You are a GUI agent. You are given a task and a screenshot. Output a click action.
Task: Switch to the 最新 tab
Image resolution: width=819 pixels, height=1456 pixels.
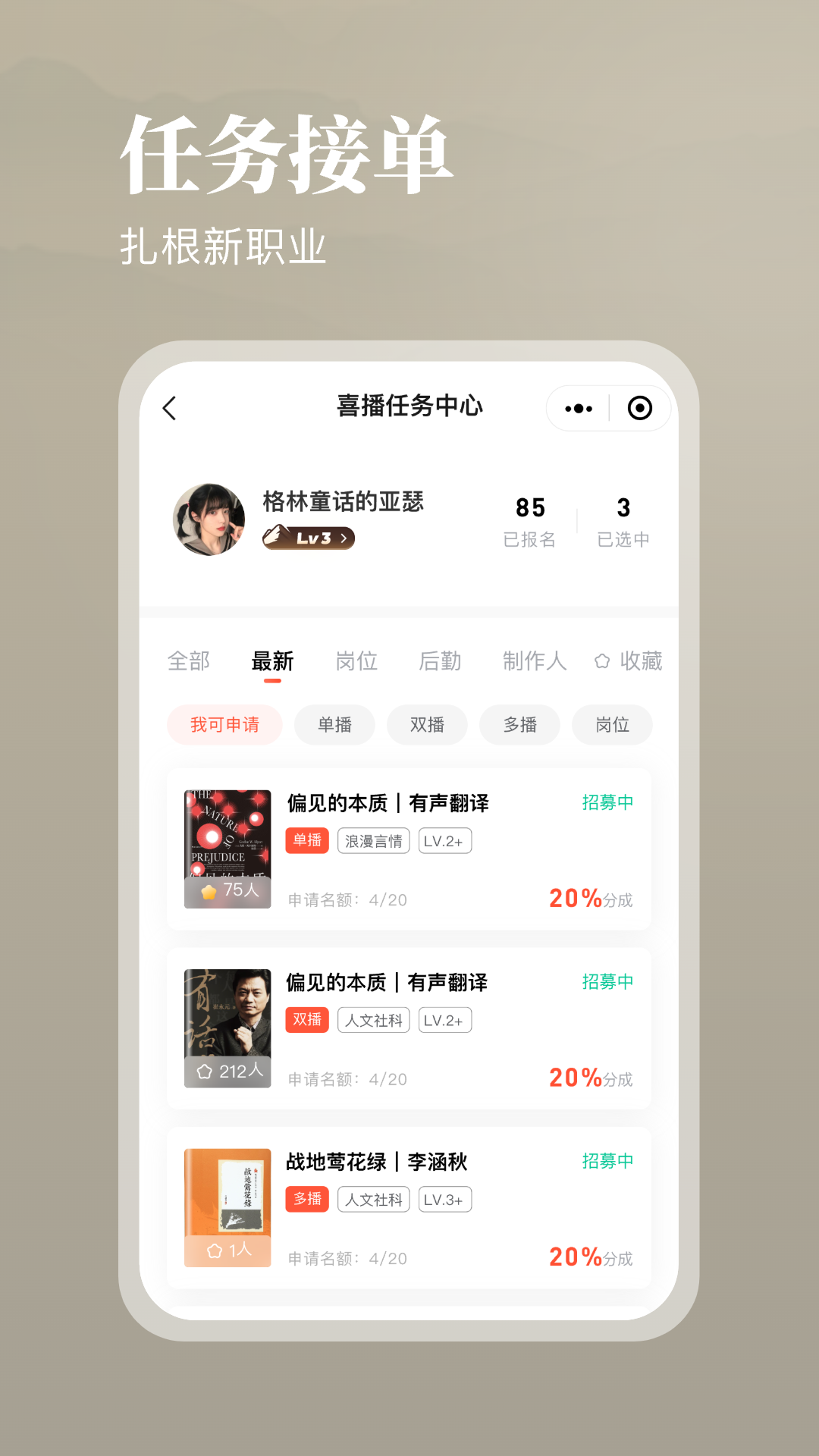point(272,661)
